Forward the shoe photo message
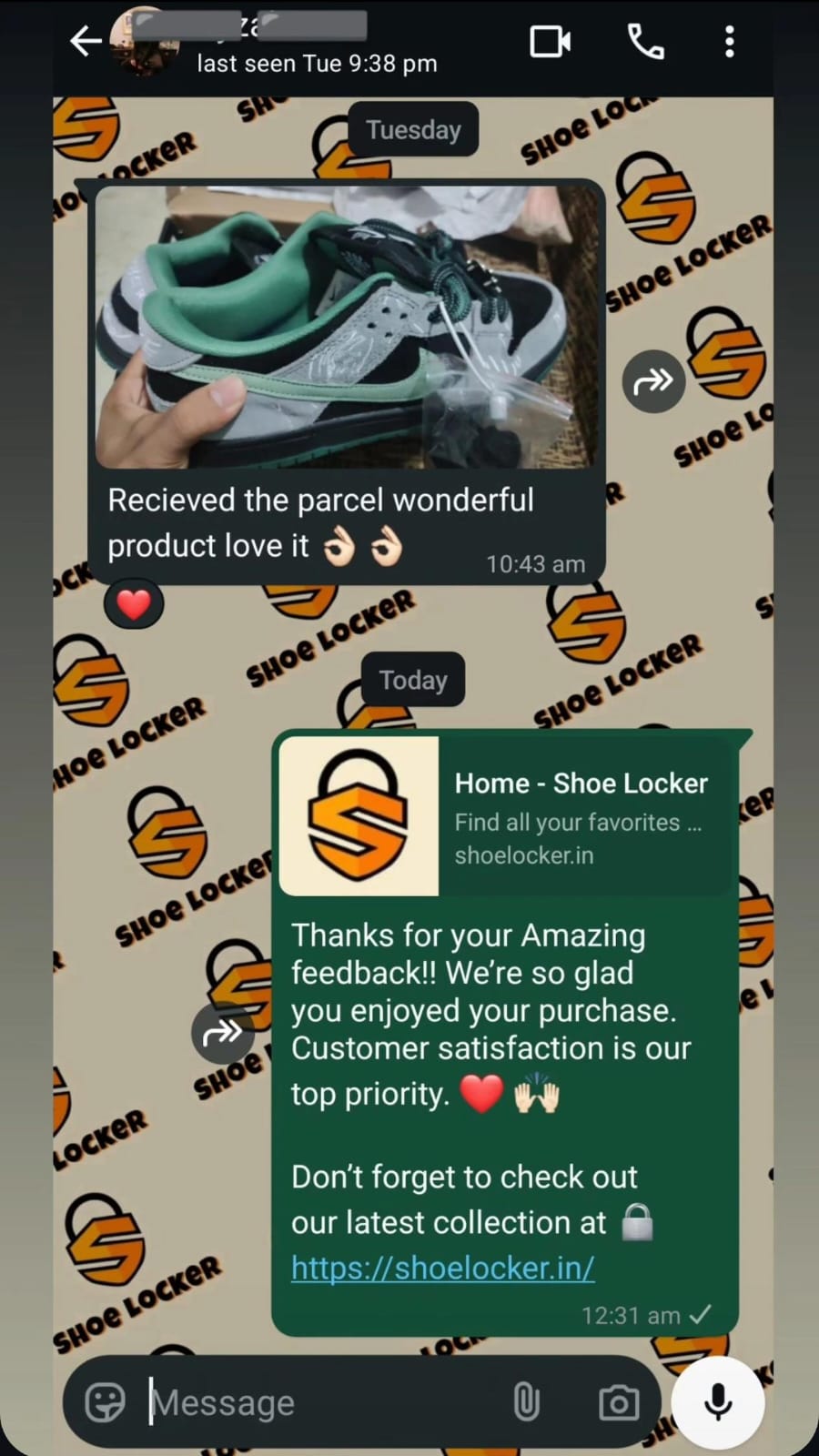This screenshot has height=1456, width=819. point(652,380)
